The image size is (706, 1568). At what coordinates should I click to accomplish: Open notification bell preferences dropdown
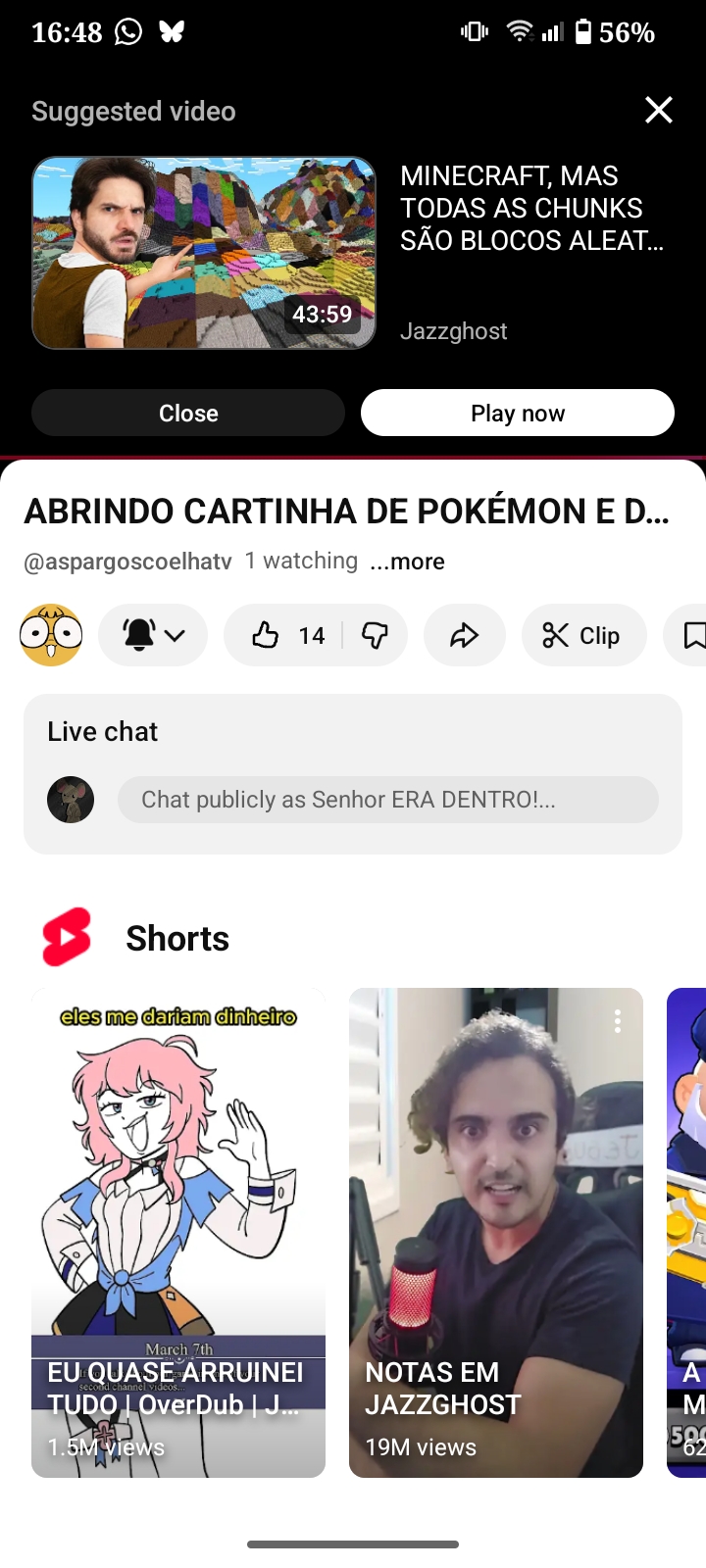pos(153,635)
